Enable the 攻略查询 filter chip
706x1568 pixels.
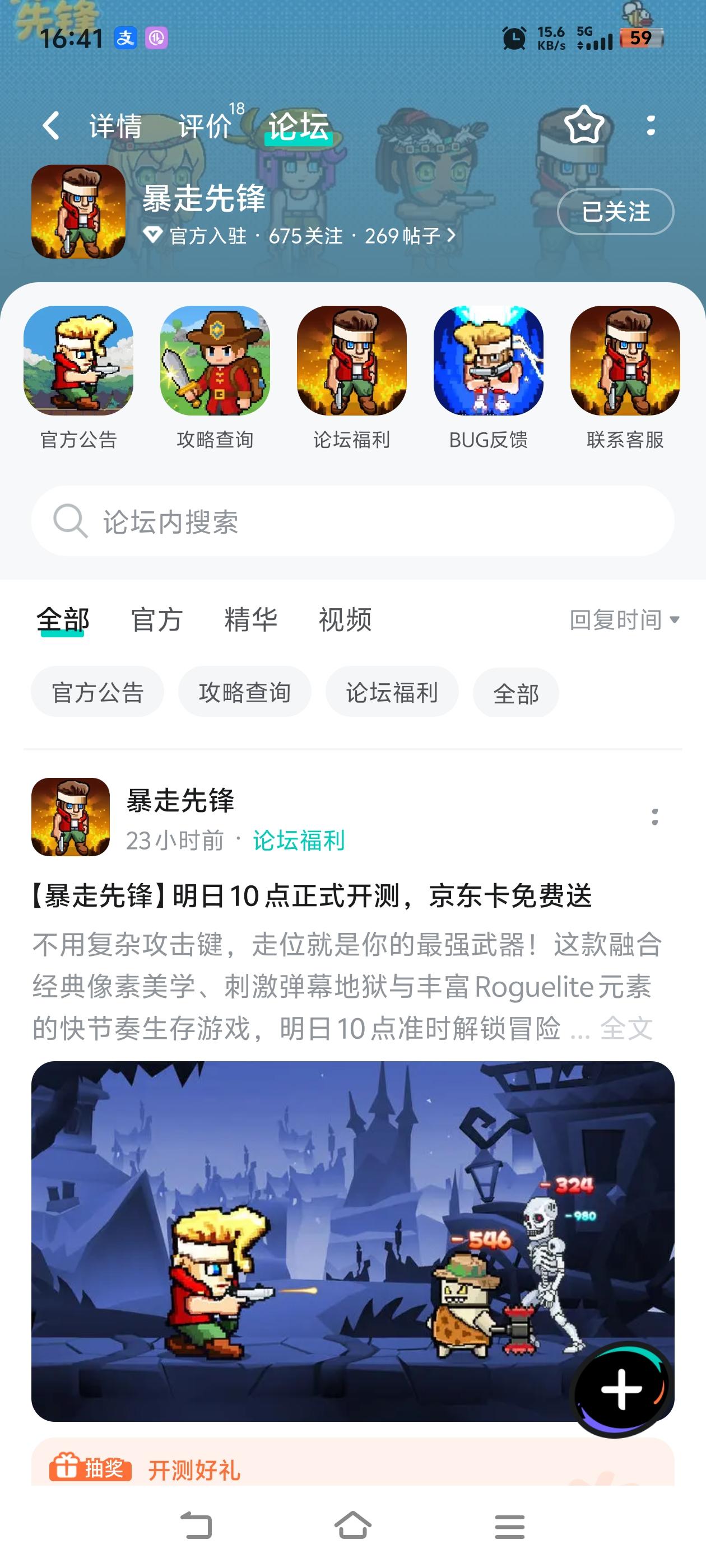click(245, 692)
